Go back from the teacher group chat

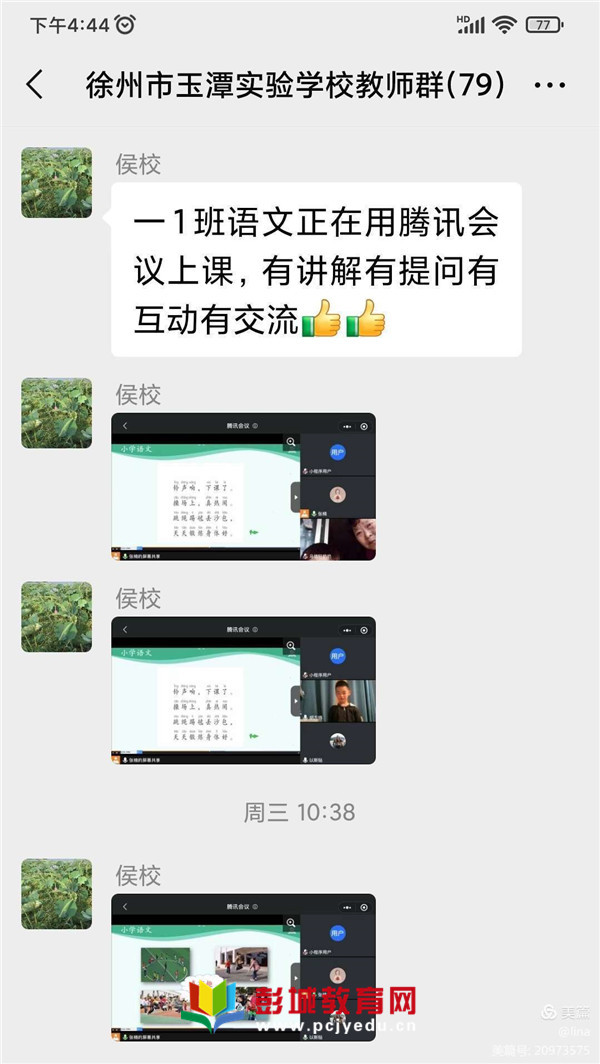[x=35, y=85]
